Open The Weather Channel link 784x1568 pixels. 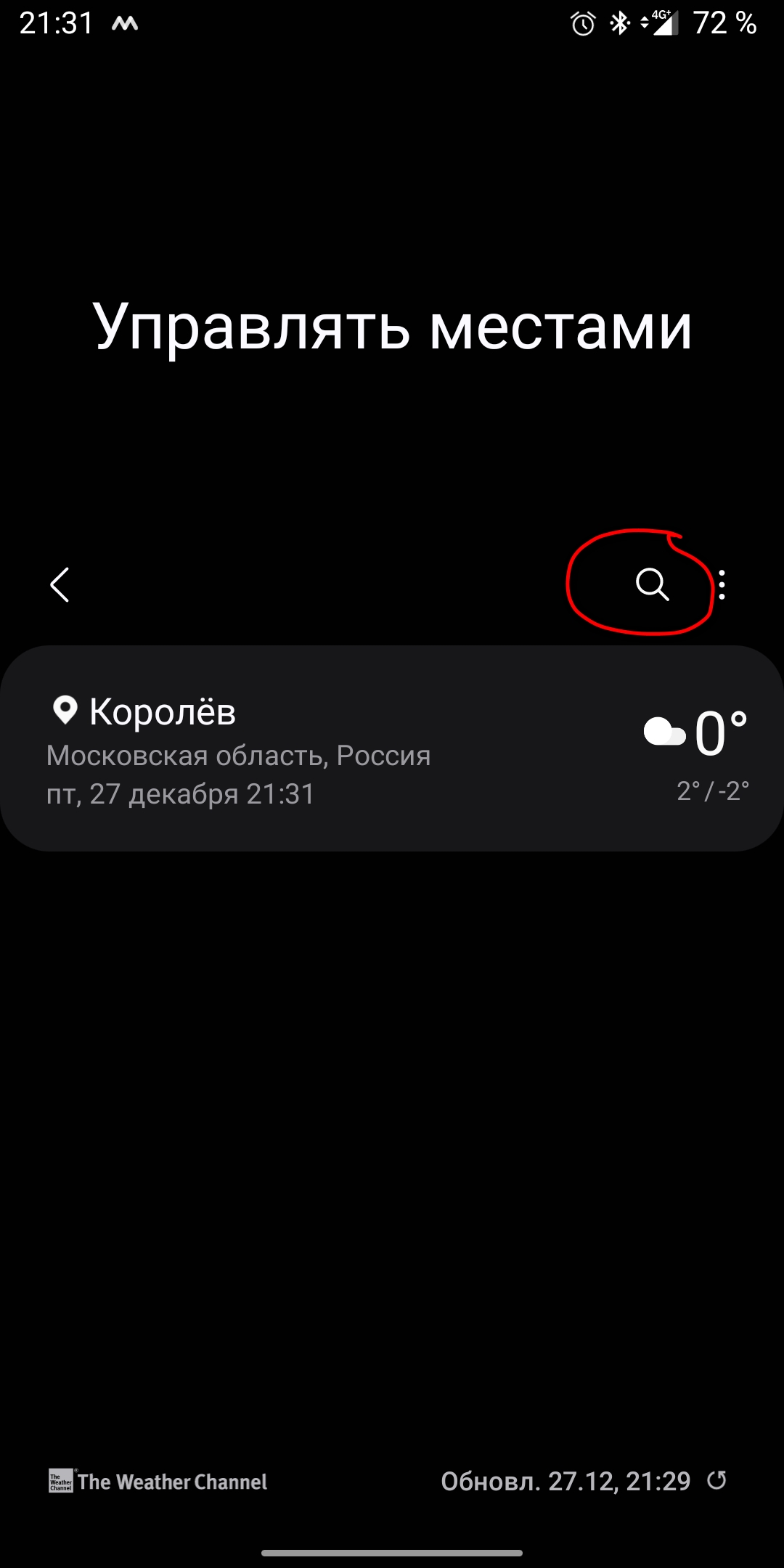158,1481
